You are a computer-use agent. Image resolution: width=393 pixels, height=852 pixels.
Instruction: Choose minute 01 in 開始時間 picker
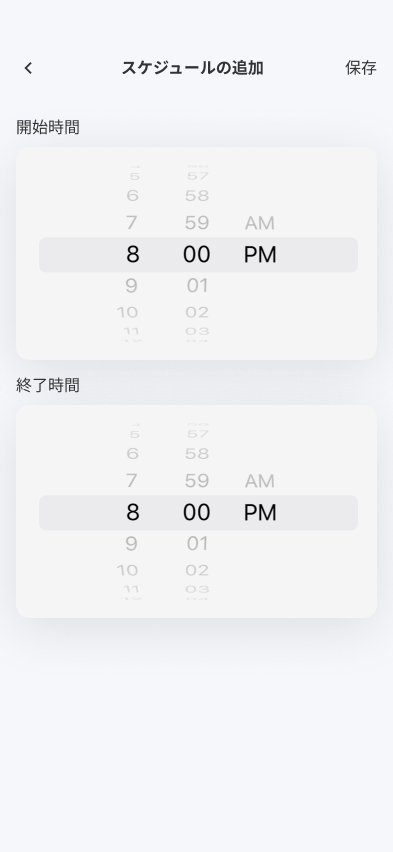click(x=197, y=285)
